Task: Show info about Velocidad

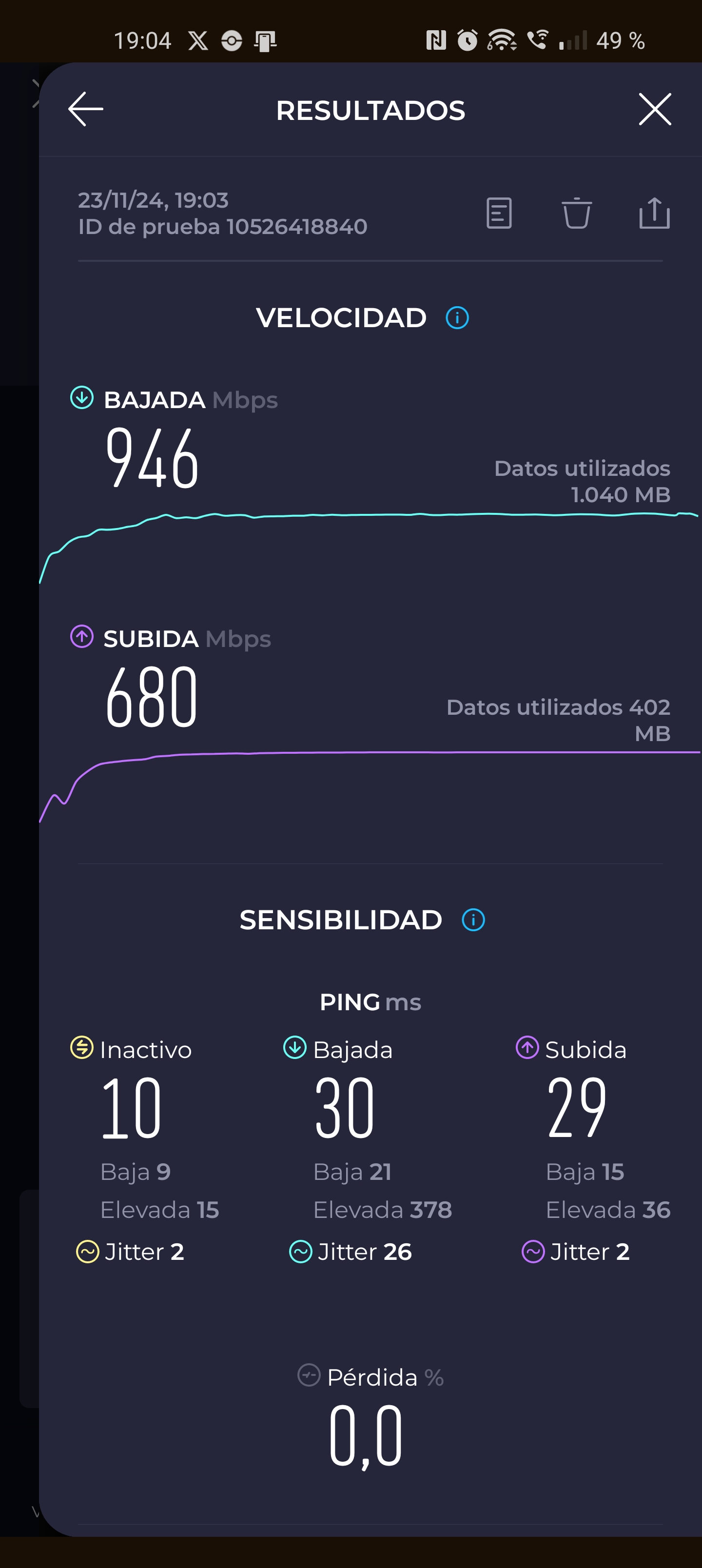Action: [457, 318]
